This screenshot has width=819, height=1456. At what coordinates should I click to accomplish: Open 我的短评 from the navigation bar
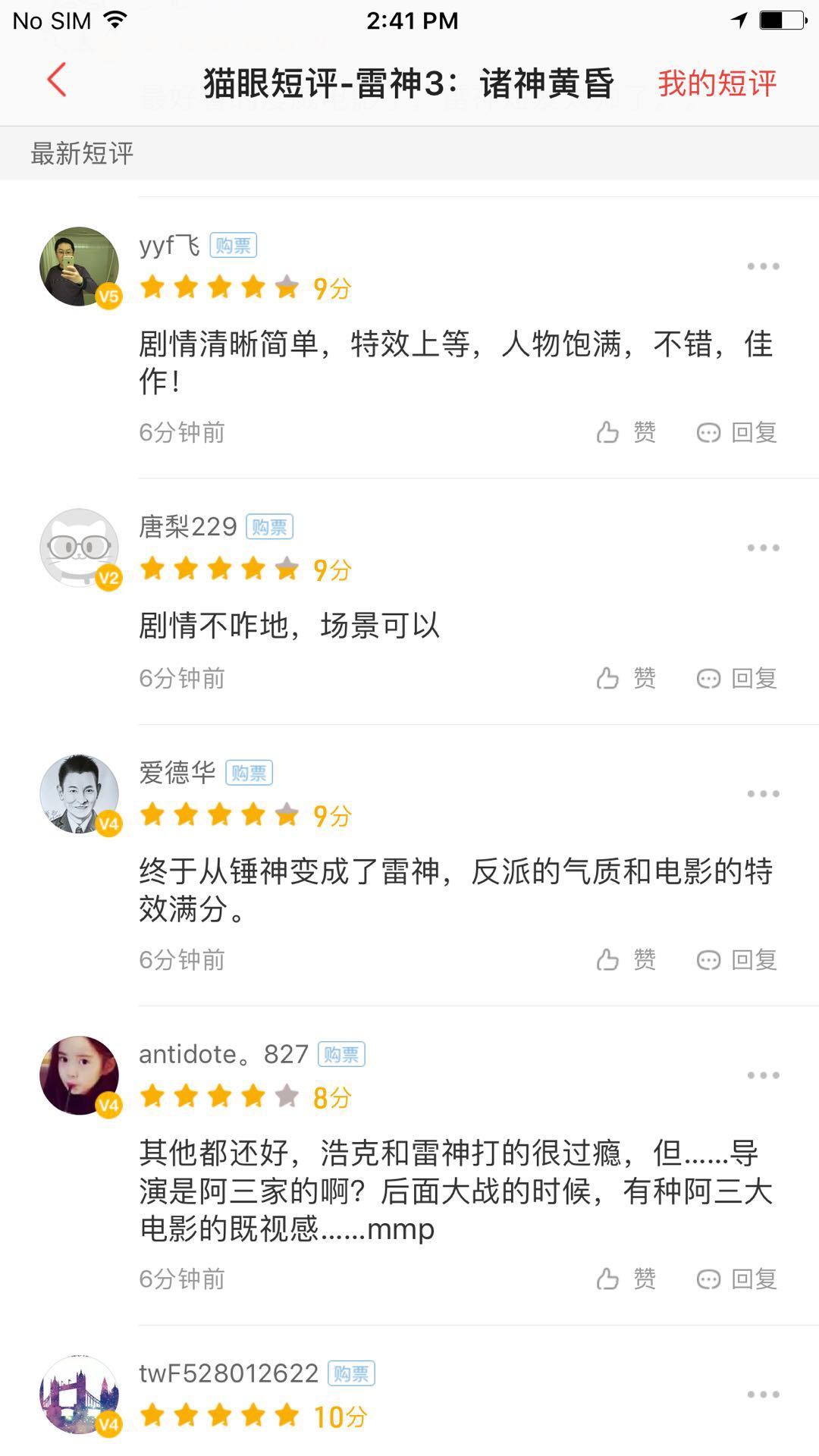tap(717, 85)
